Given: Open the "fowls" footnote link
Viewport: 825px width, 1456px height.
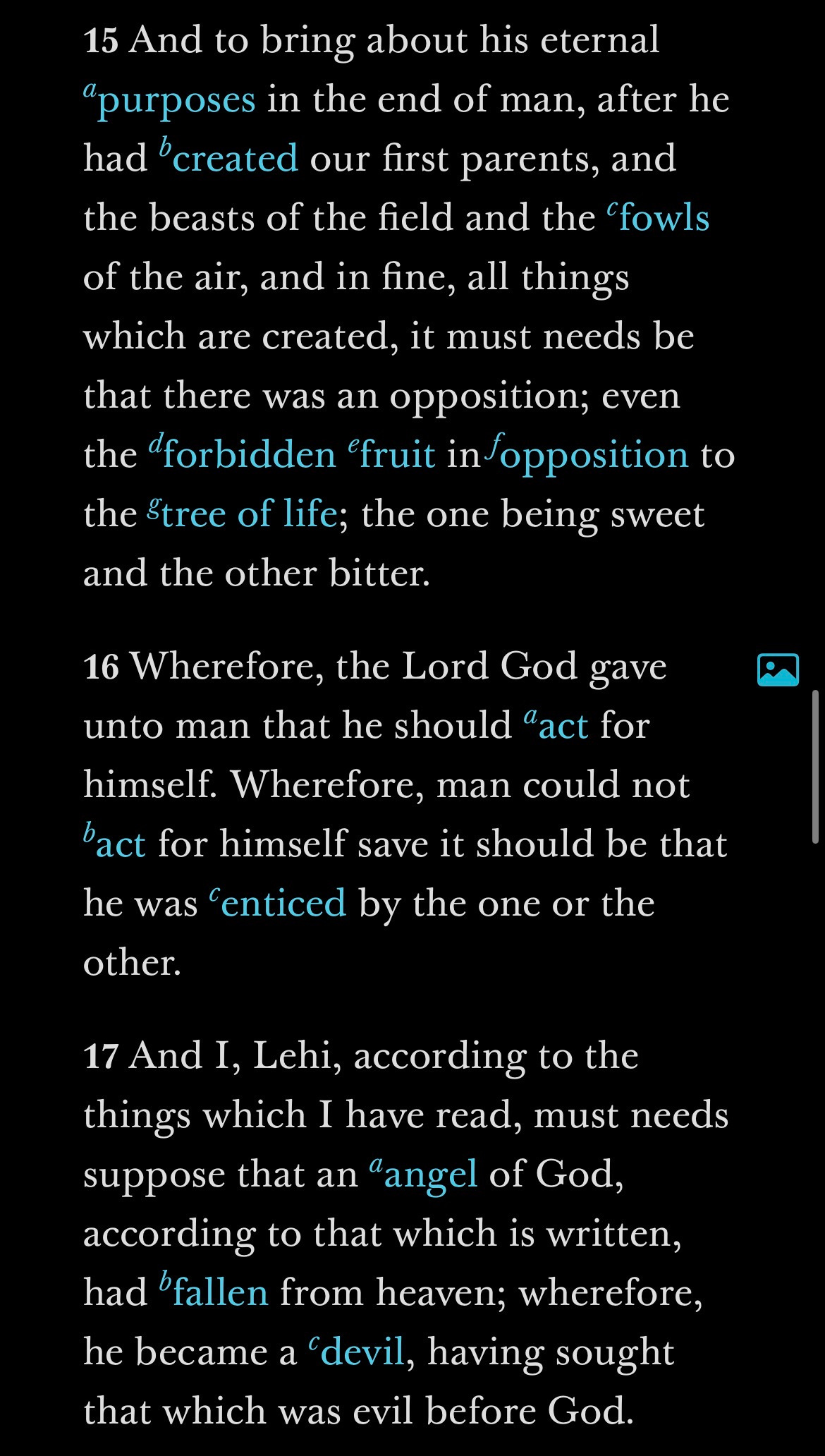Looking at the screenshot, I should (x=664, y=219).
